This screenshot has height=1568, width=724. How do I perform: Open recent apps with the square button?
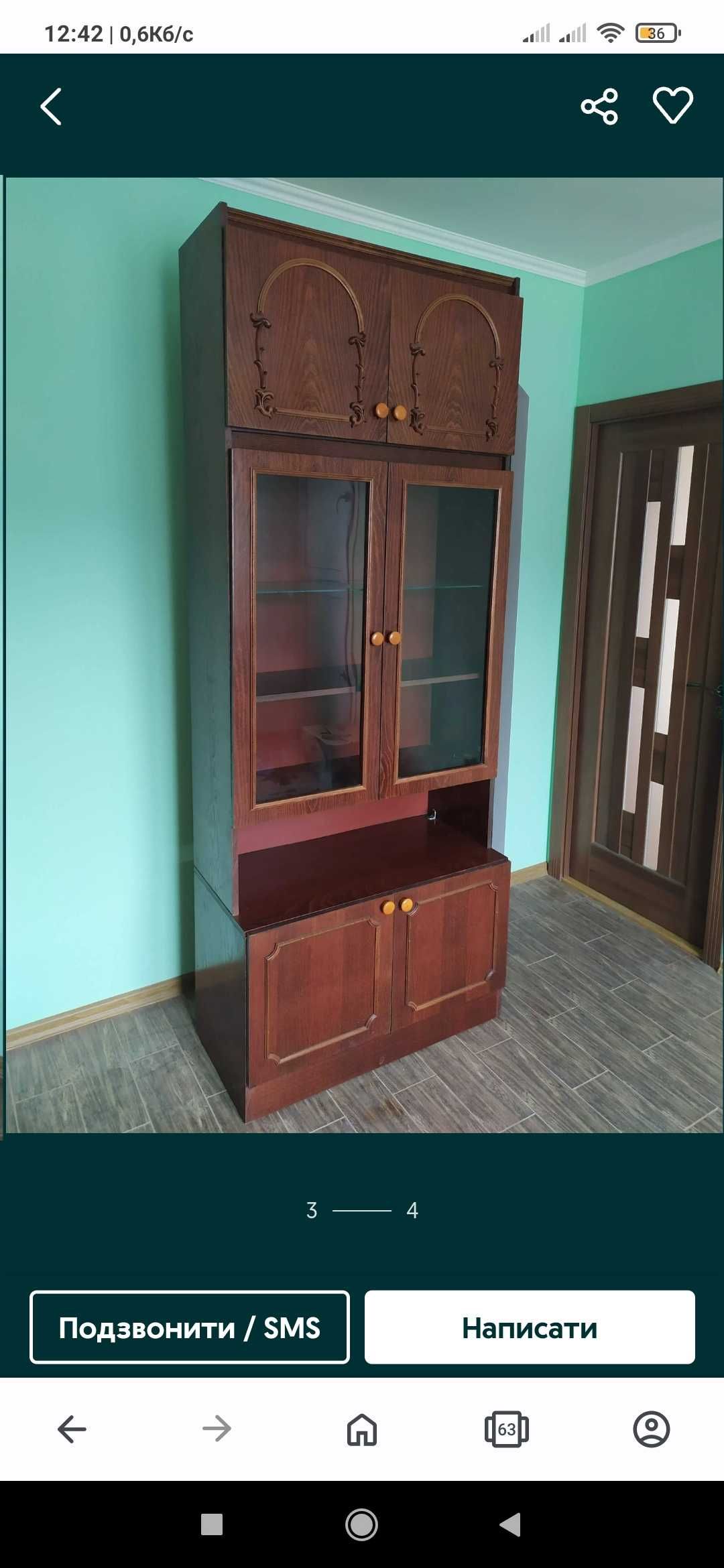(x=212, y=1524)
